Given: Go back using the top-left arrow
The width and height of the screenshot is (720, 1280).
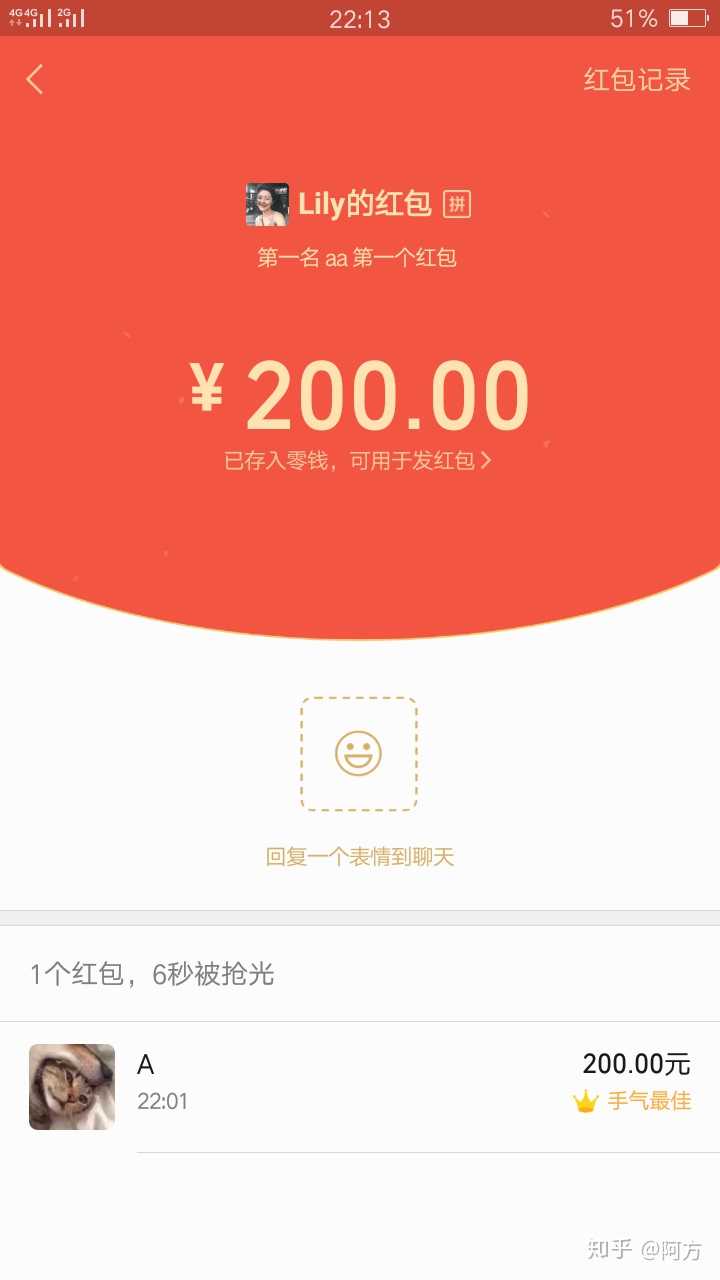Looking at the screenshot, I should pos(35,79).
